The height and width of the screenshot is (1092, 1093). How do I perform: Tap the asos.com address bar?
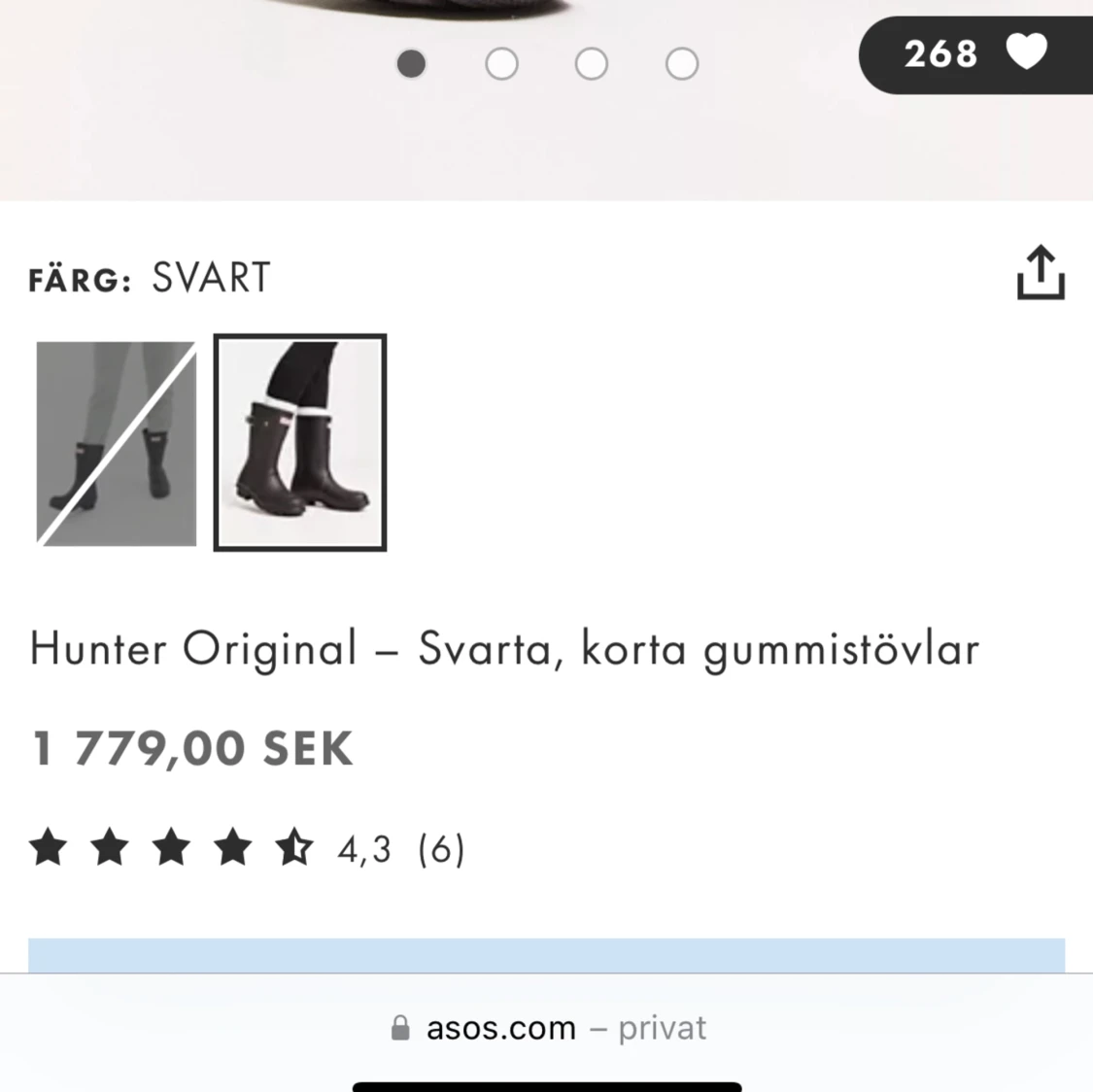click(x=547, y=1028)
